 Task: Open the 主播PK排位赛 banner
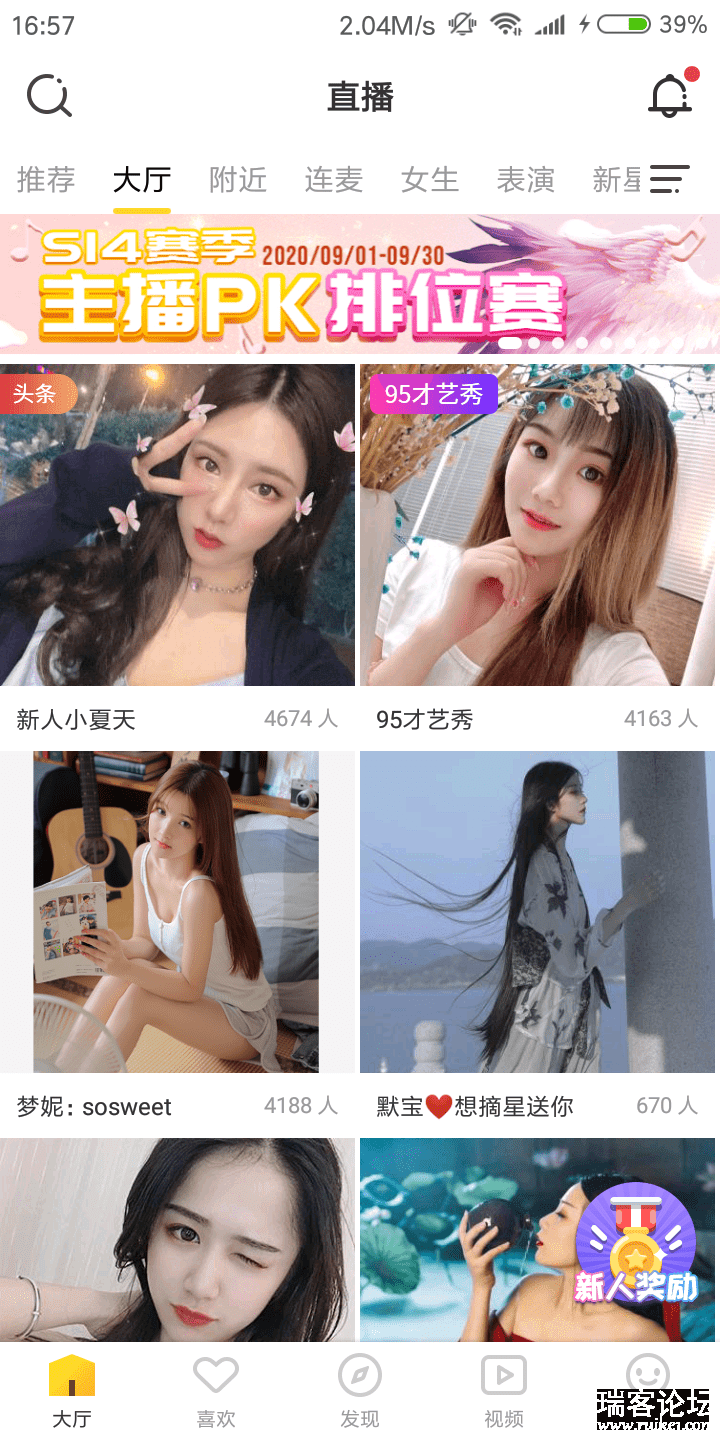click(x=360, y=284)
